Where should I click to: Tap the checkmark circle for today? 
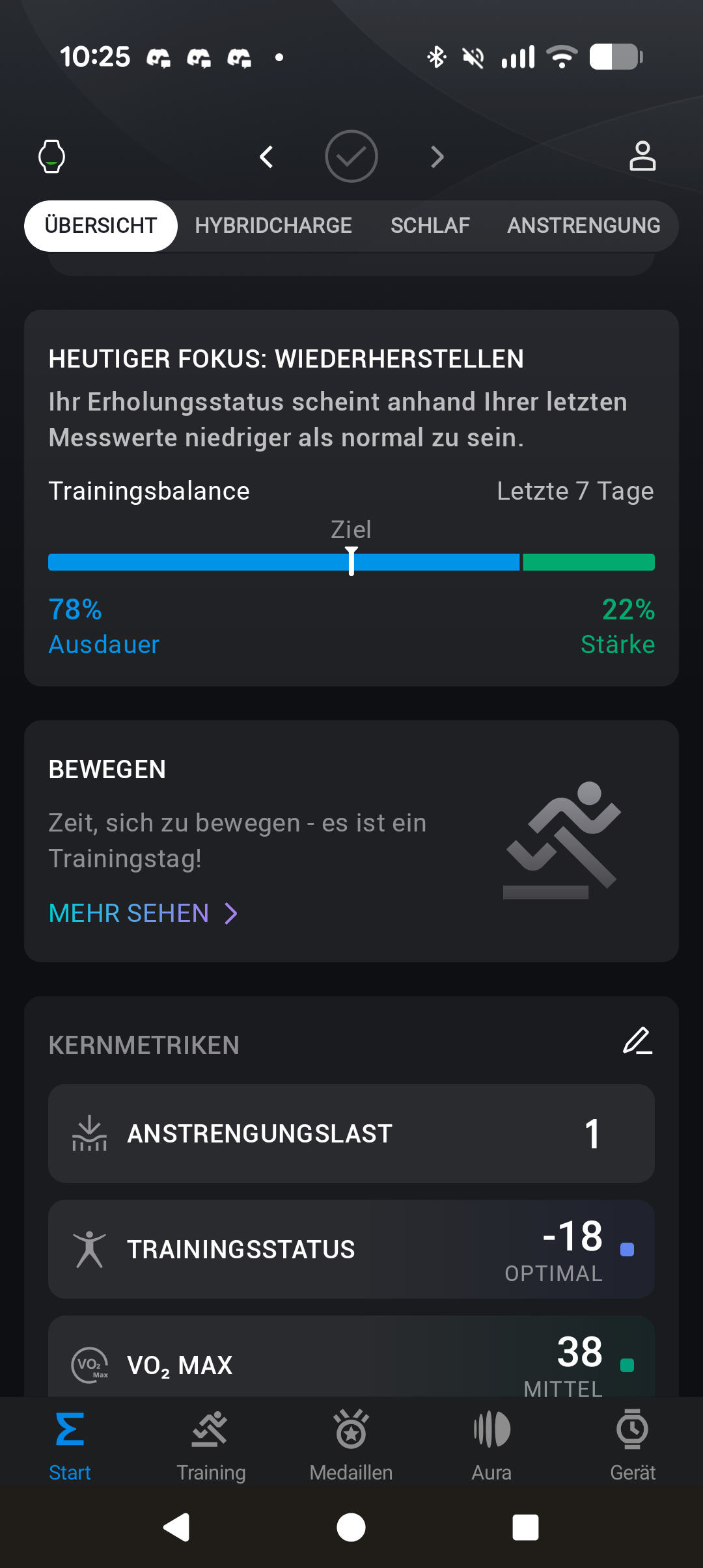tap(351, 156)
